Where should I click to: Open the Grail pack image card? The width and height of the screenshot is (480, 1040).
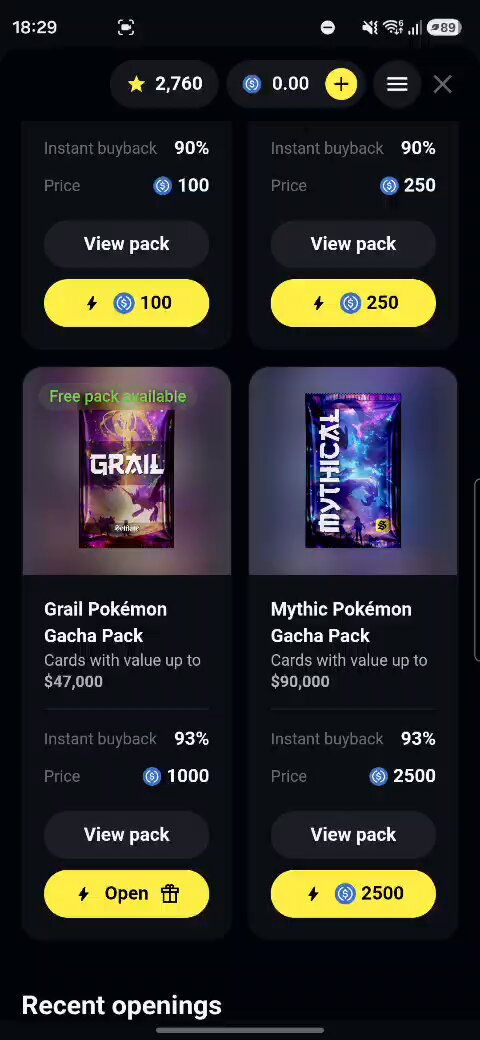tap(127, 471)
